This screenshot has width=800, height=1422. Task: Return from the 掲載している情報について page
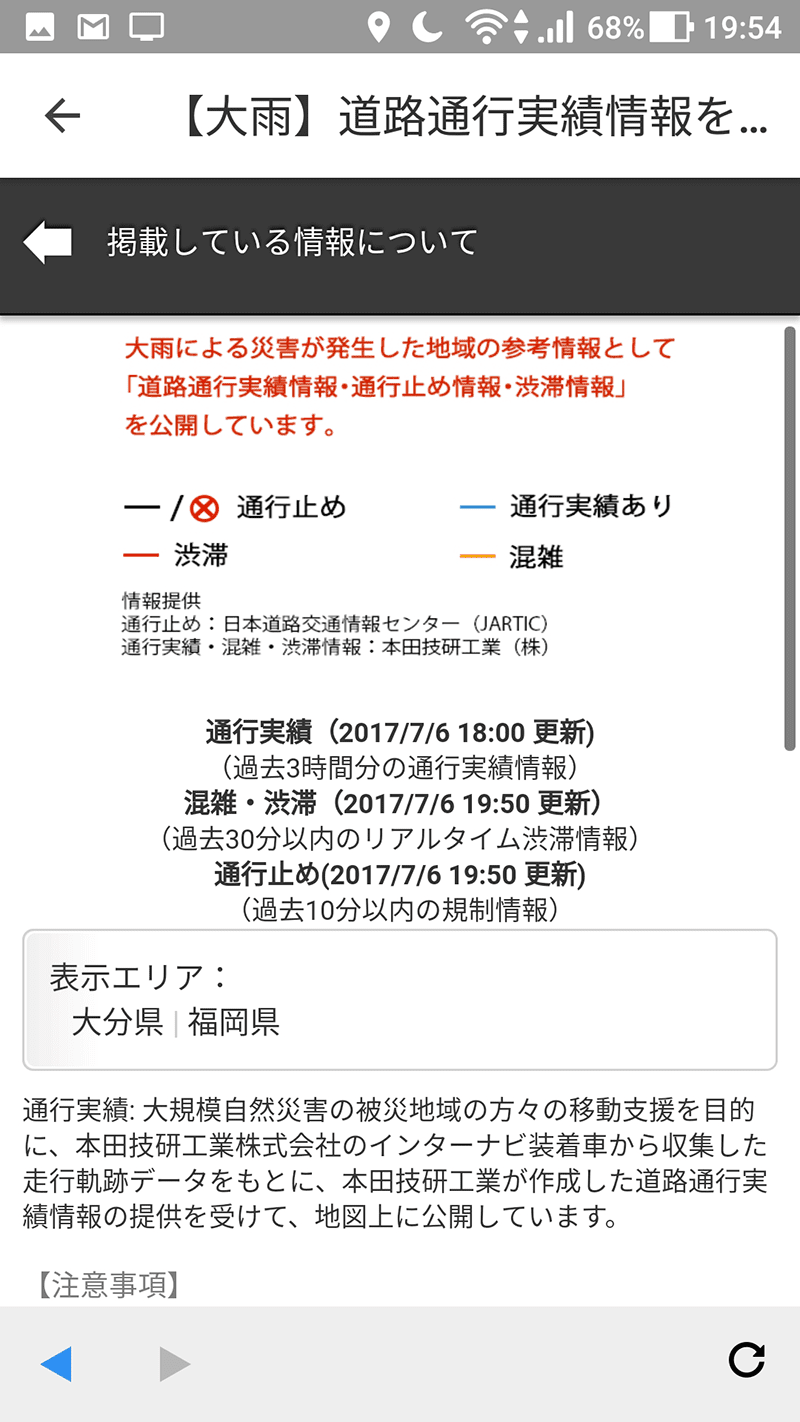click(x=48, y=243)
